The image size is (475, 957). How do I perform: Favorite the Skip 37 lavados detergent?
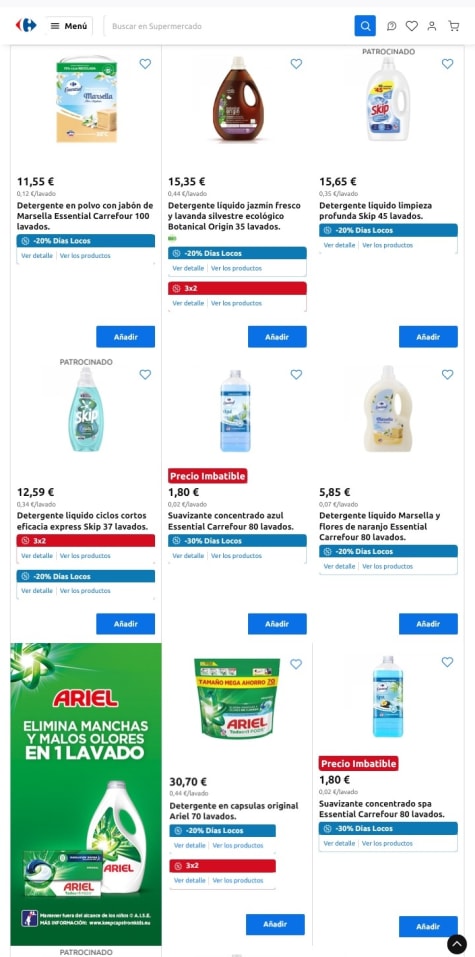(x=145, y=374)
